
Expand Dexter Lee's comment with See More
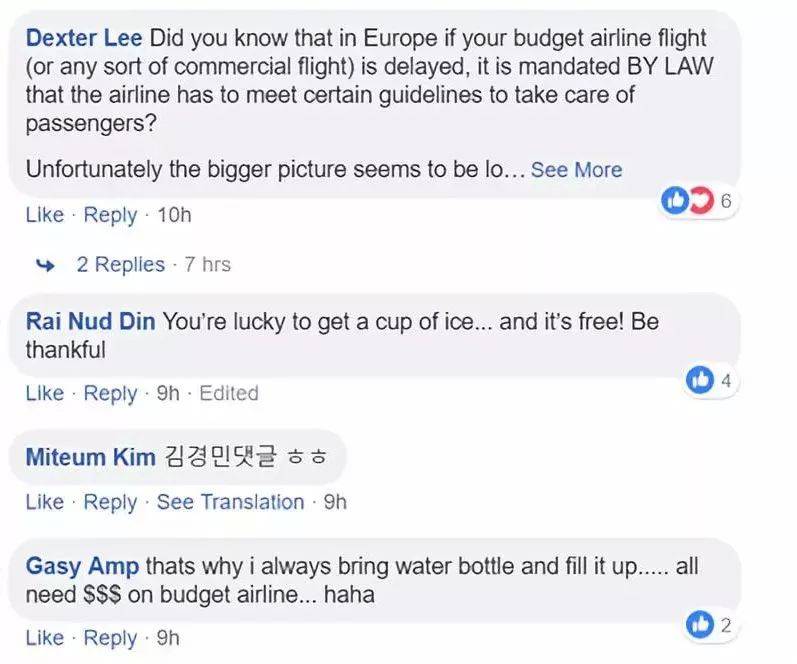(x=576, y=170)
